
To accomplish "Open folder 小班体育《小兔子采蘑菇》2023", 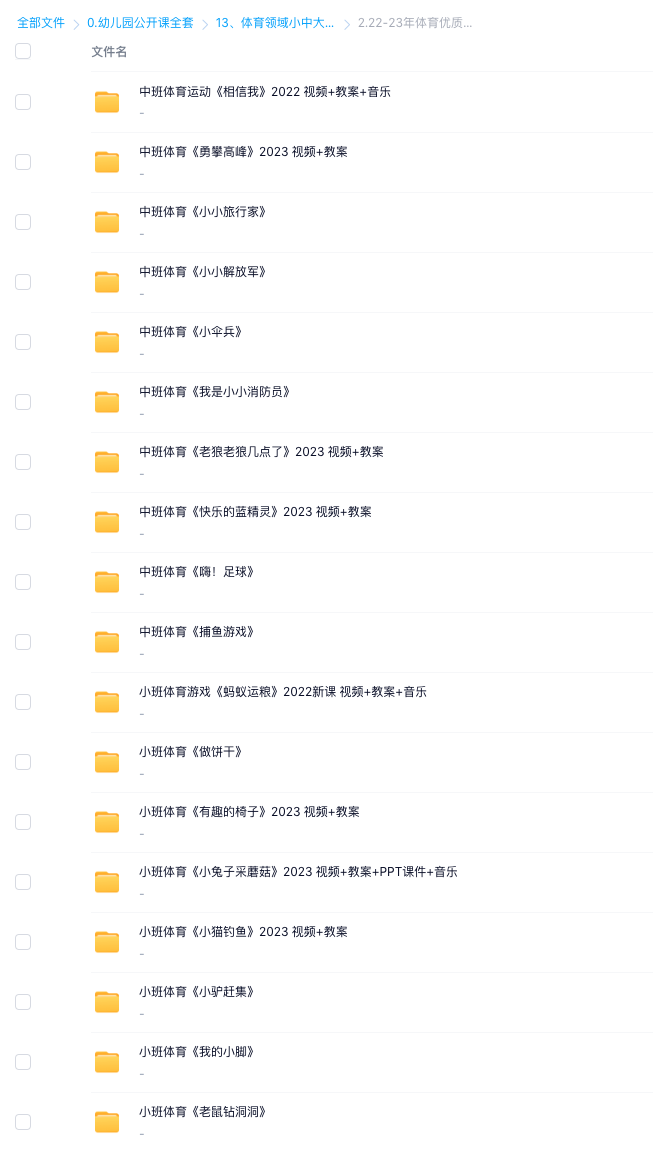I will [x=298, y=873].
